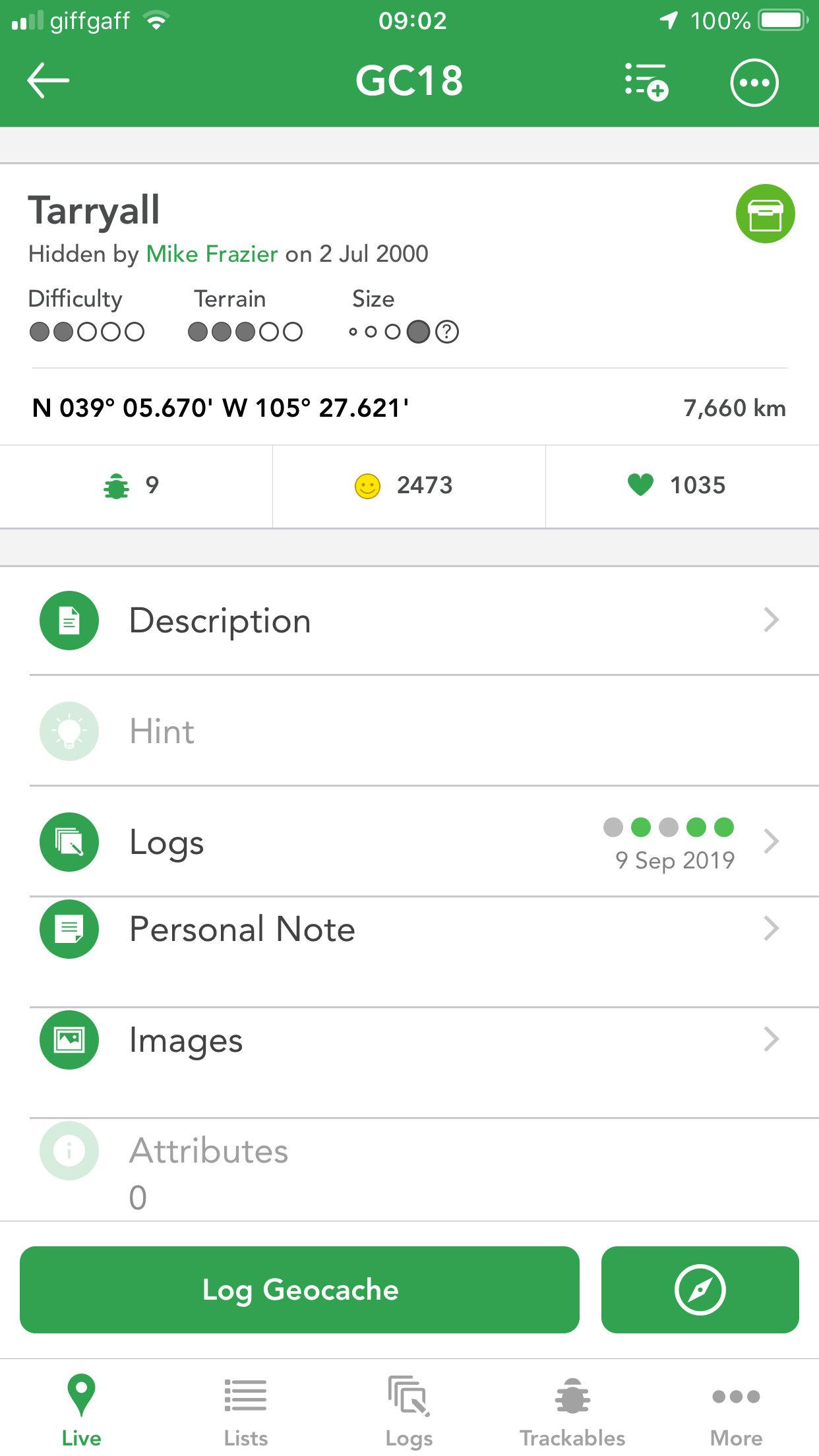Viewport: 819px width, 1456px height.
Task: Tap the Log Geocache button
Action: (x=300, y=1290)
